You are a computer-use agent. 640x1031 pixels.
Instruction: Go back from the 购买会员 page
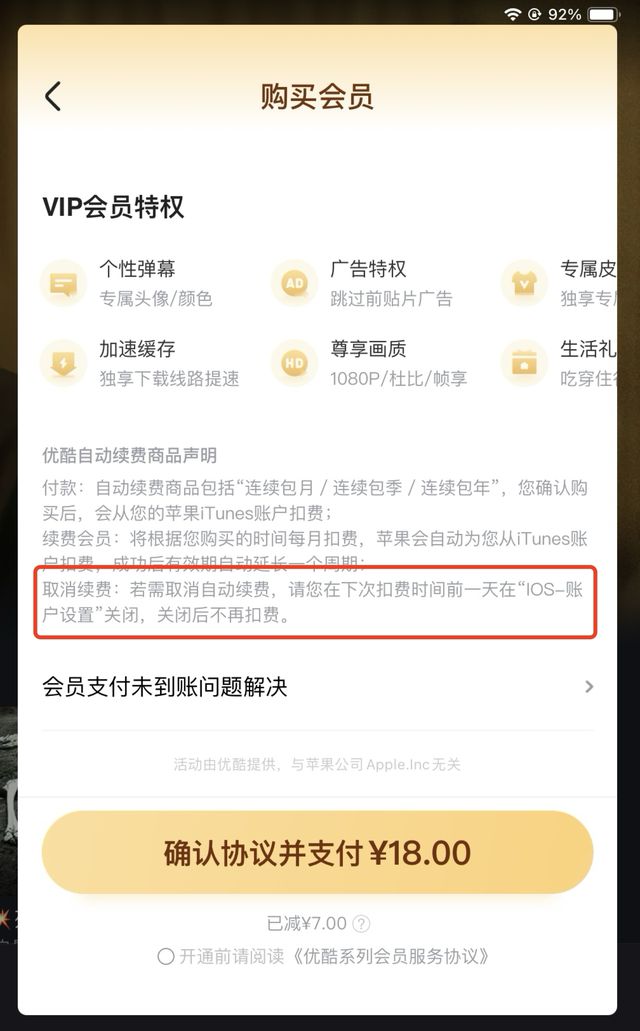point(53,97)
